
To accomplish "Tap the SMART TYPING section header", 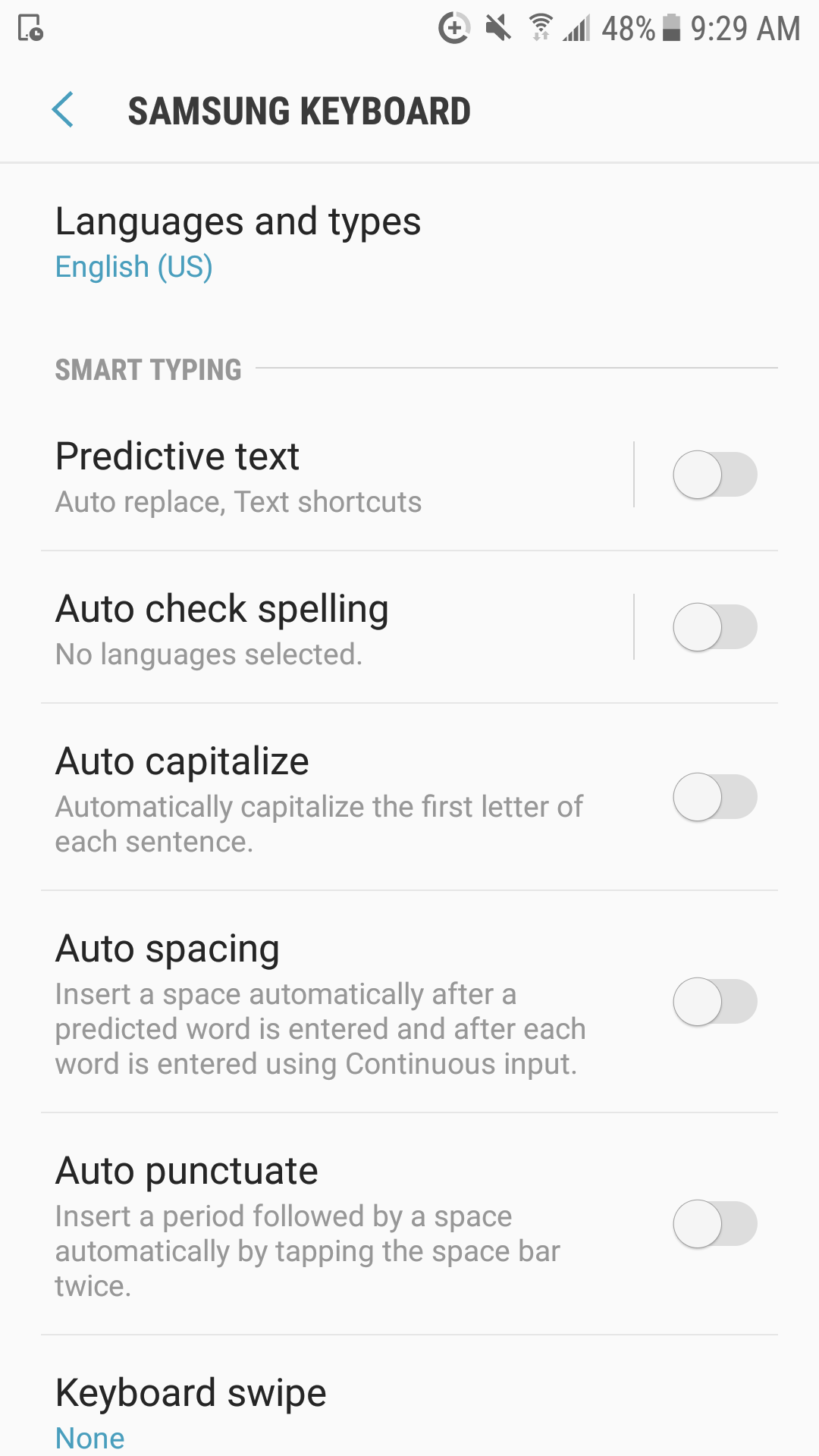I will coord(147,369).
